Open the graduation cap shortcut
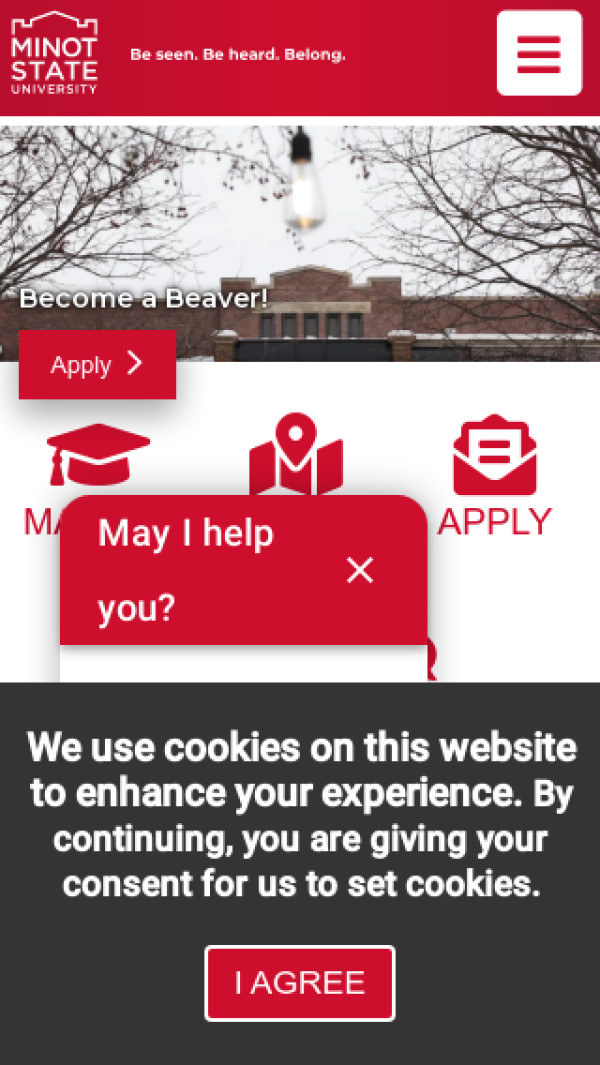The image size is (600, 1065). tap(98, 455)
